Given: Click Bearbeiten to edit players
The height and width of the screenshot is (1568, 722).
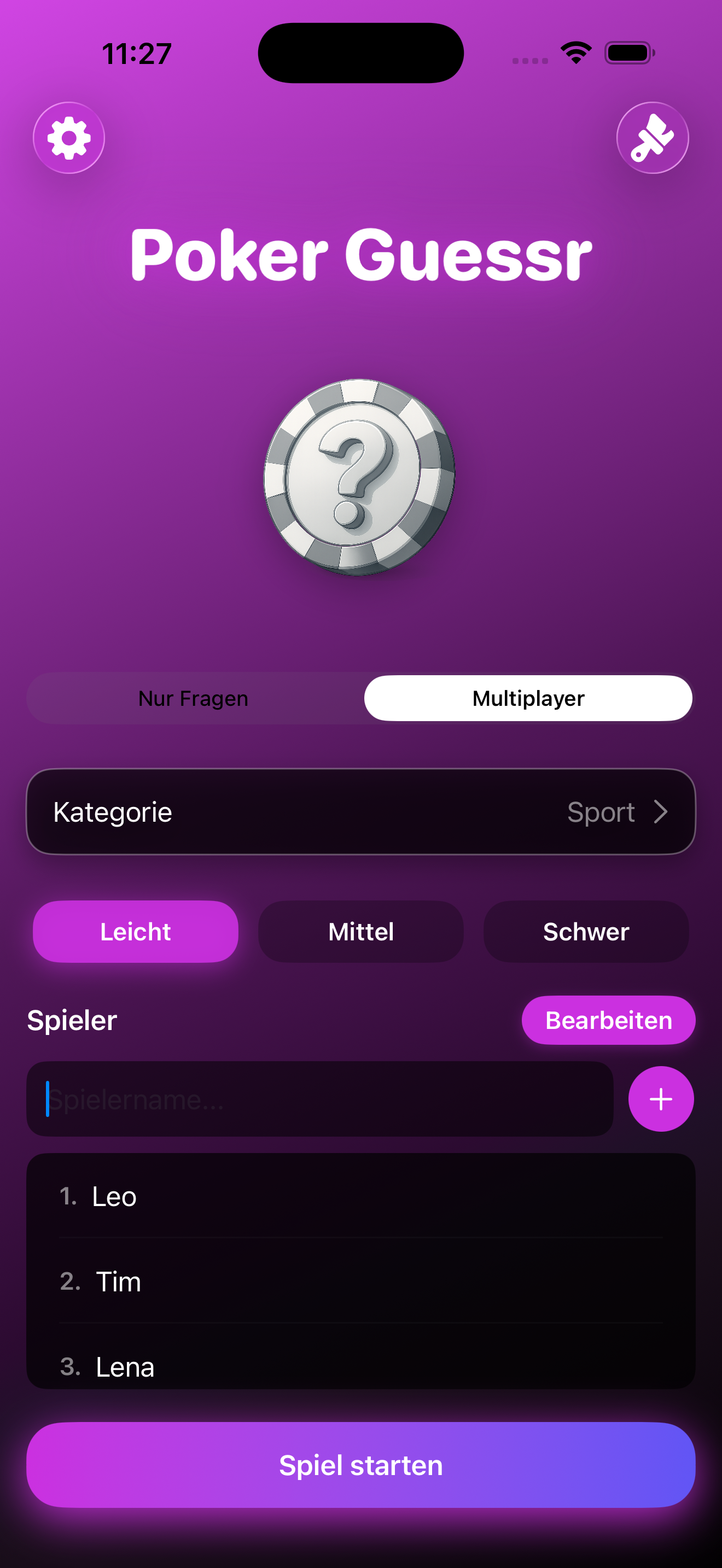Looking at the screenshot, I should click(608, 1020).
